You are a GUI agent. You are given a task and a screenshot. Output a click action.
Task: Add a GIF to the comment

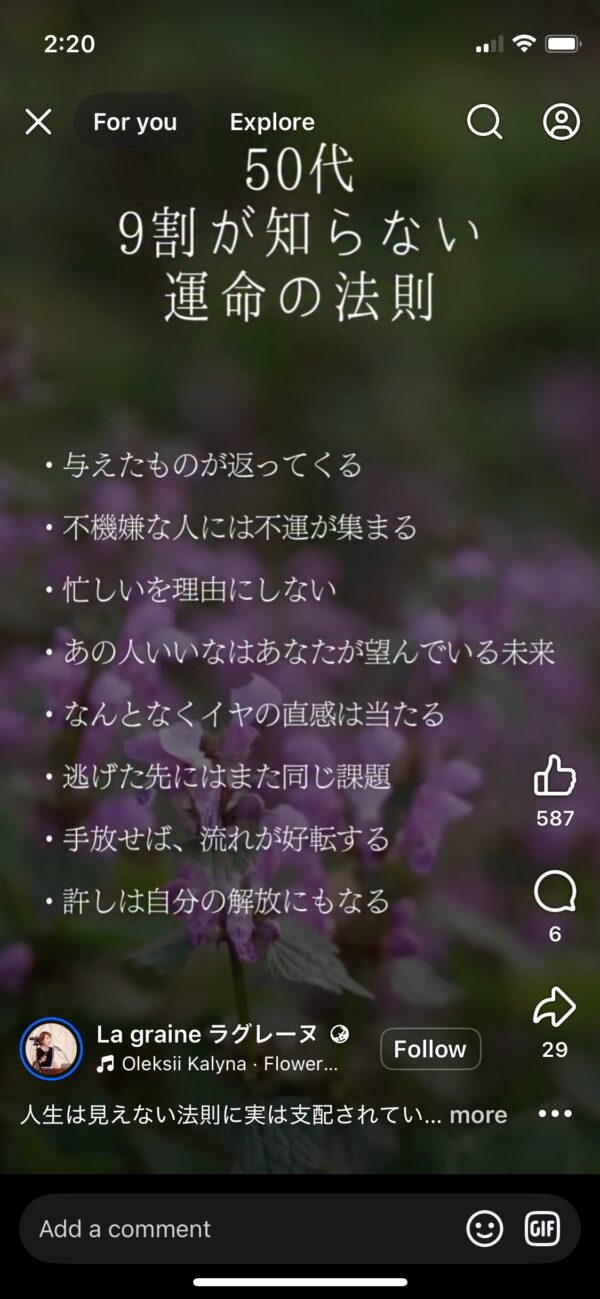coord(543,1229)
